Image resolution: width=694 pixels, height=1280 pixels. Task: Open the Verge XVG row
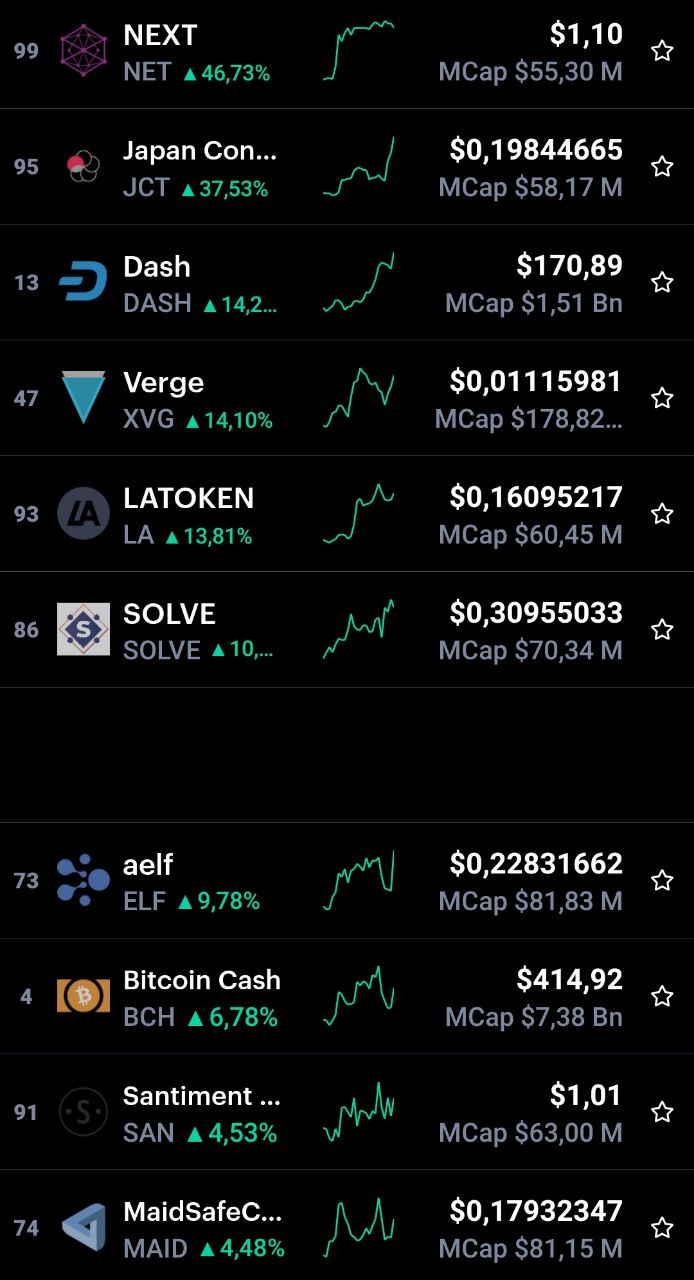pos(347,399)
